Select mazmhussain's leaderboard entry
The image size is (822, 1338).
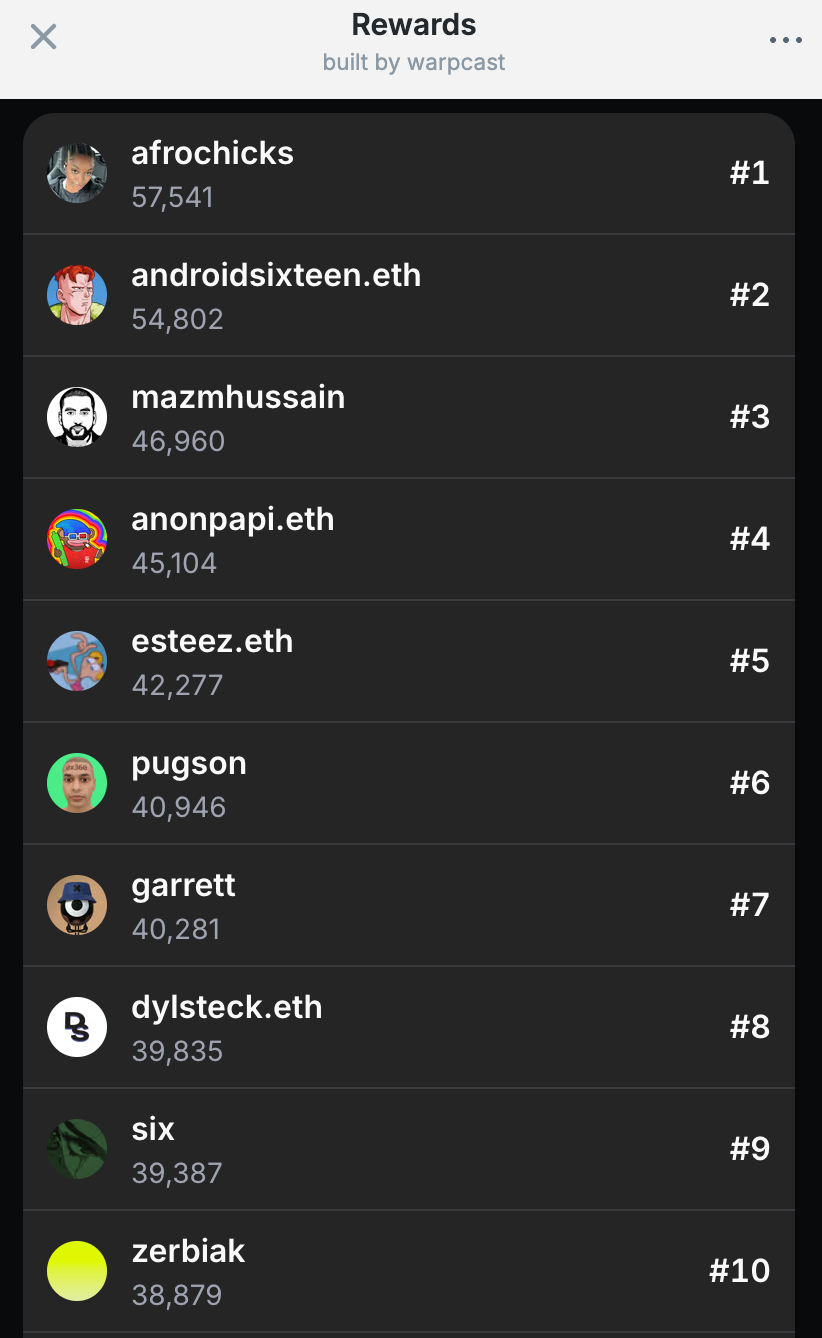pos(408,418)
